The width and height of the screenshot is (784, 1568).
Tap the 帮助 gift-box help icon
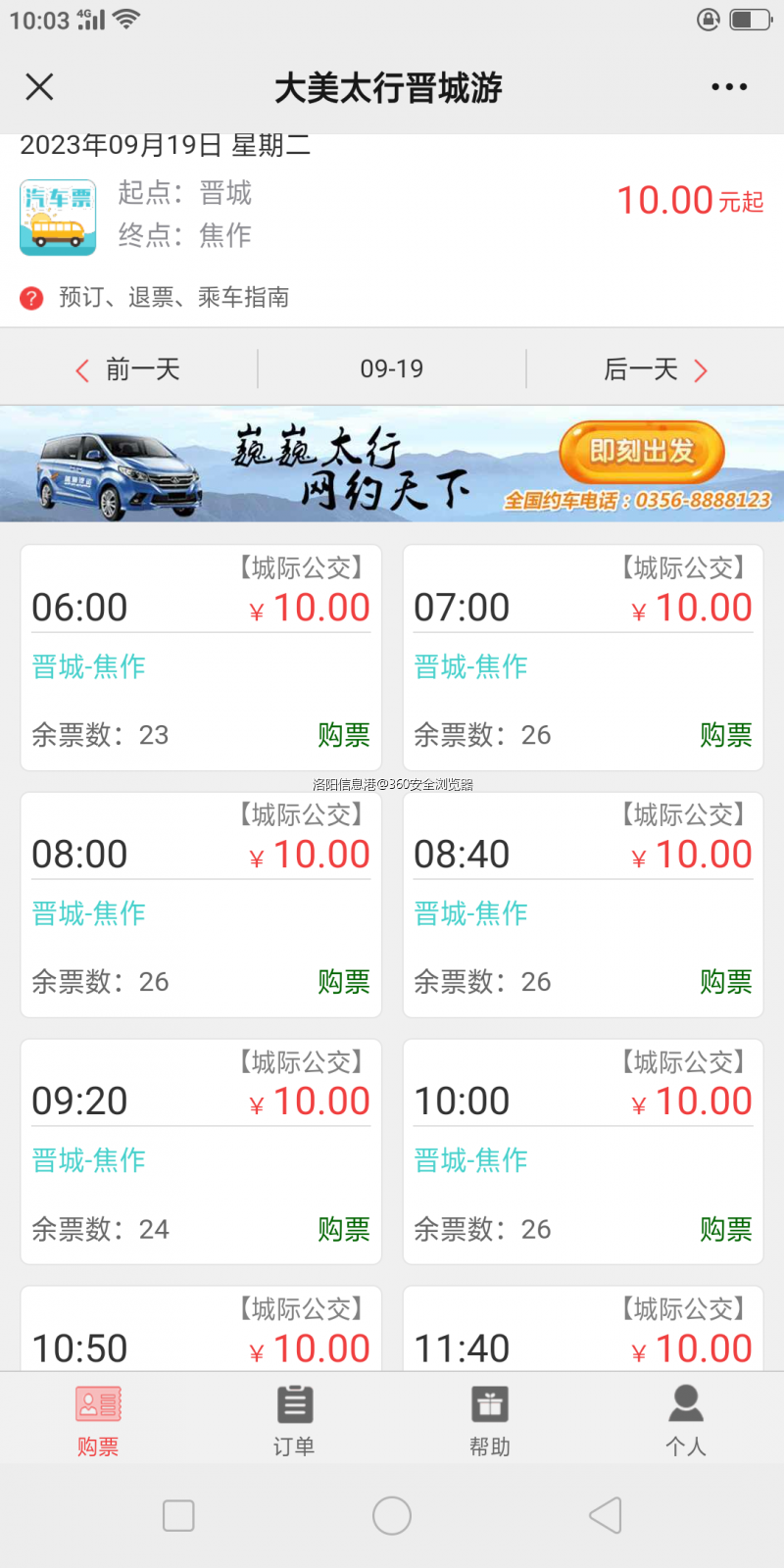pyautogui.click(x=489, y=1403)
